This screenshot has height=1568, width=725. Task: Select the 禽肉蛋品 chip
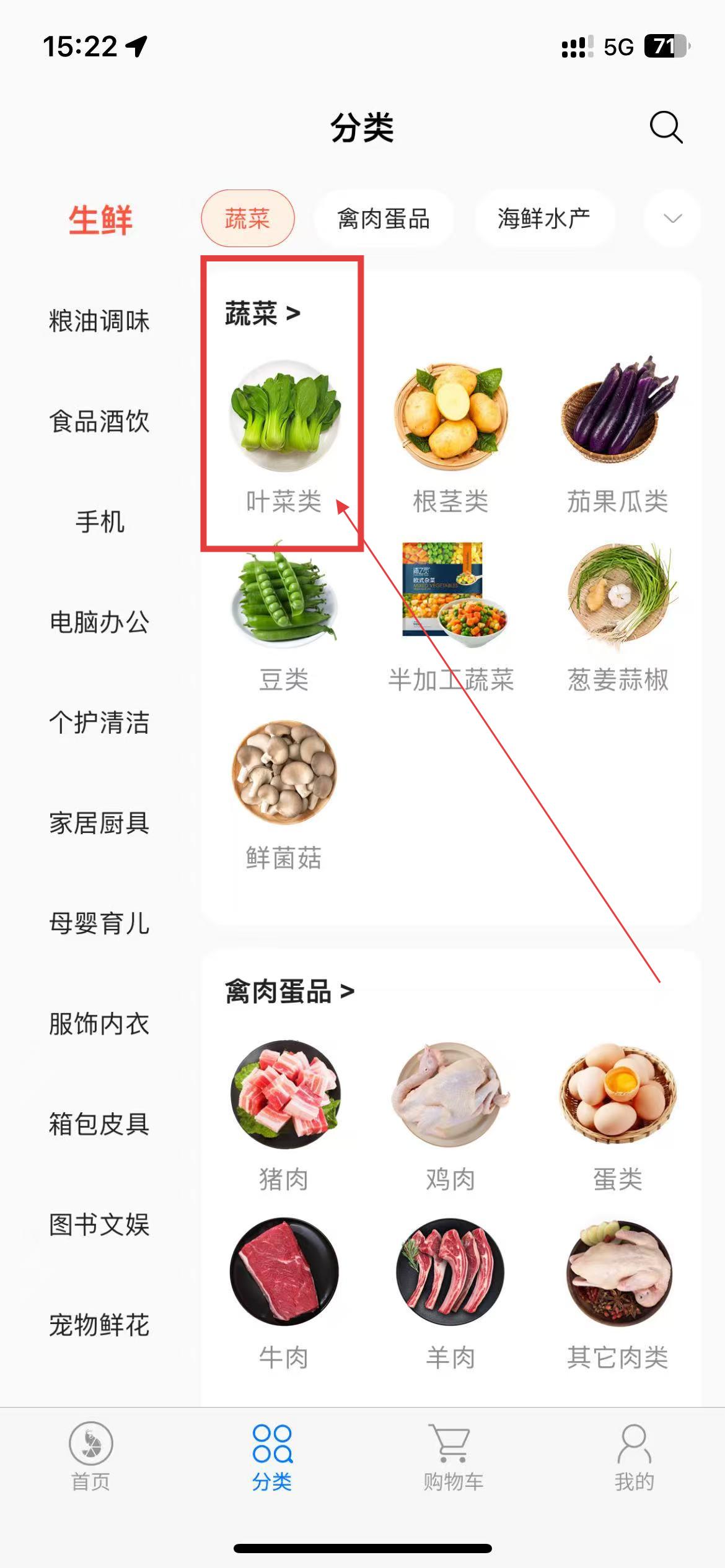tap(384, 219)
